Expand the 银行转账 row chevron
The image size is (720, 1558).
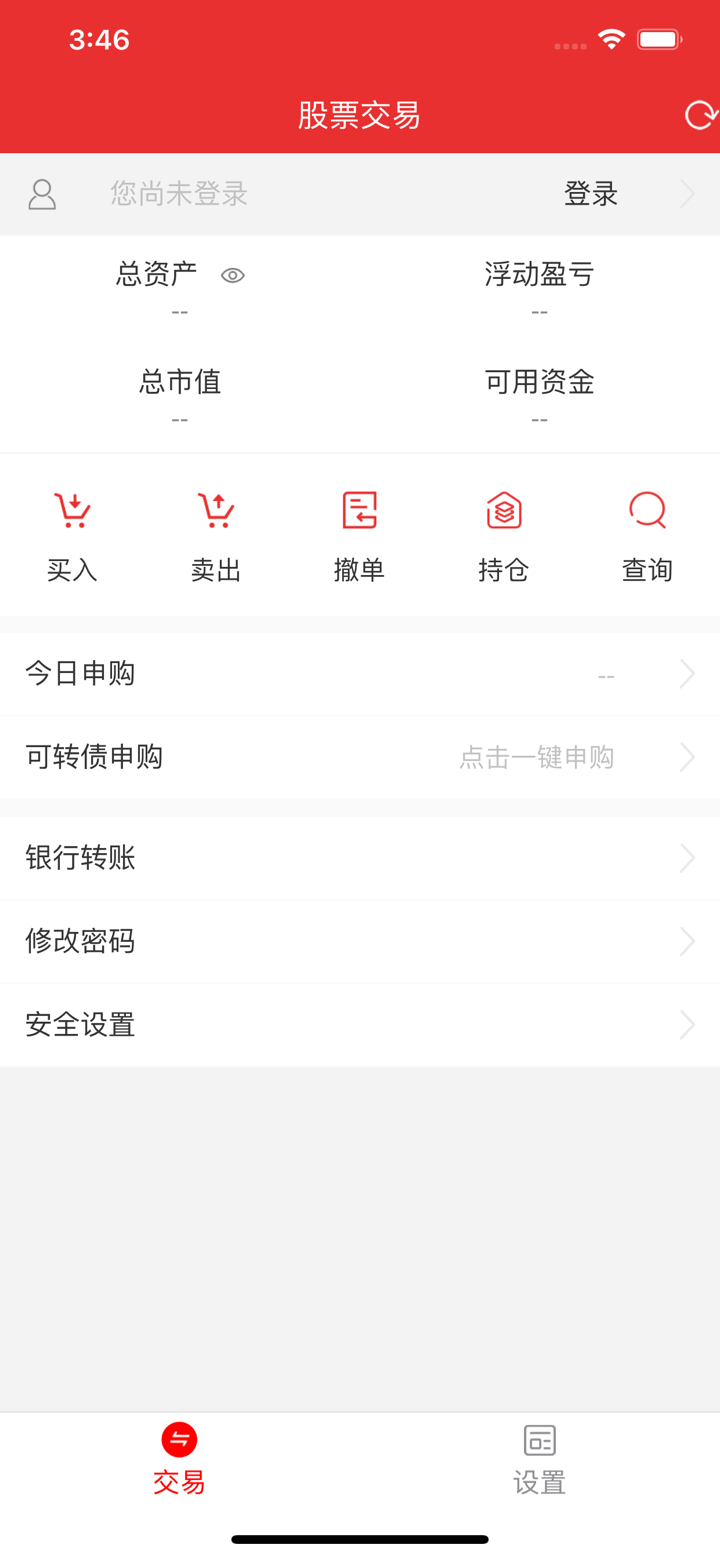687,857
